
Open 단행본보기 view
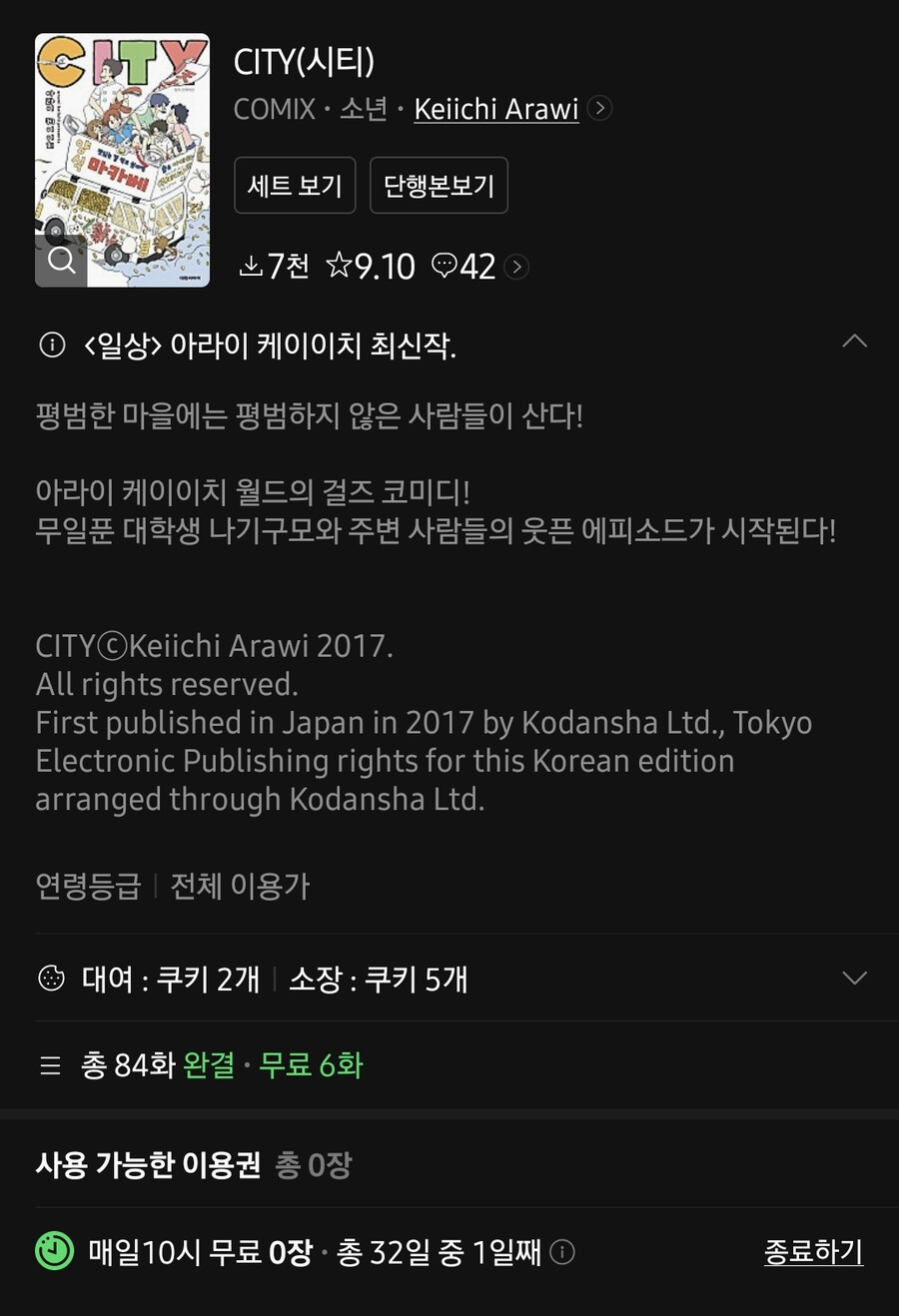[439, 185]
